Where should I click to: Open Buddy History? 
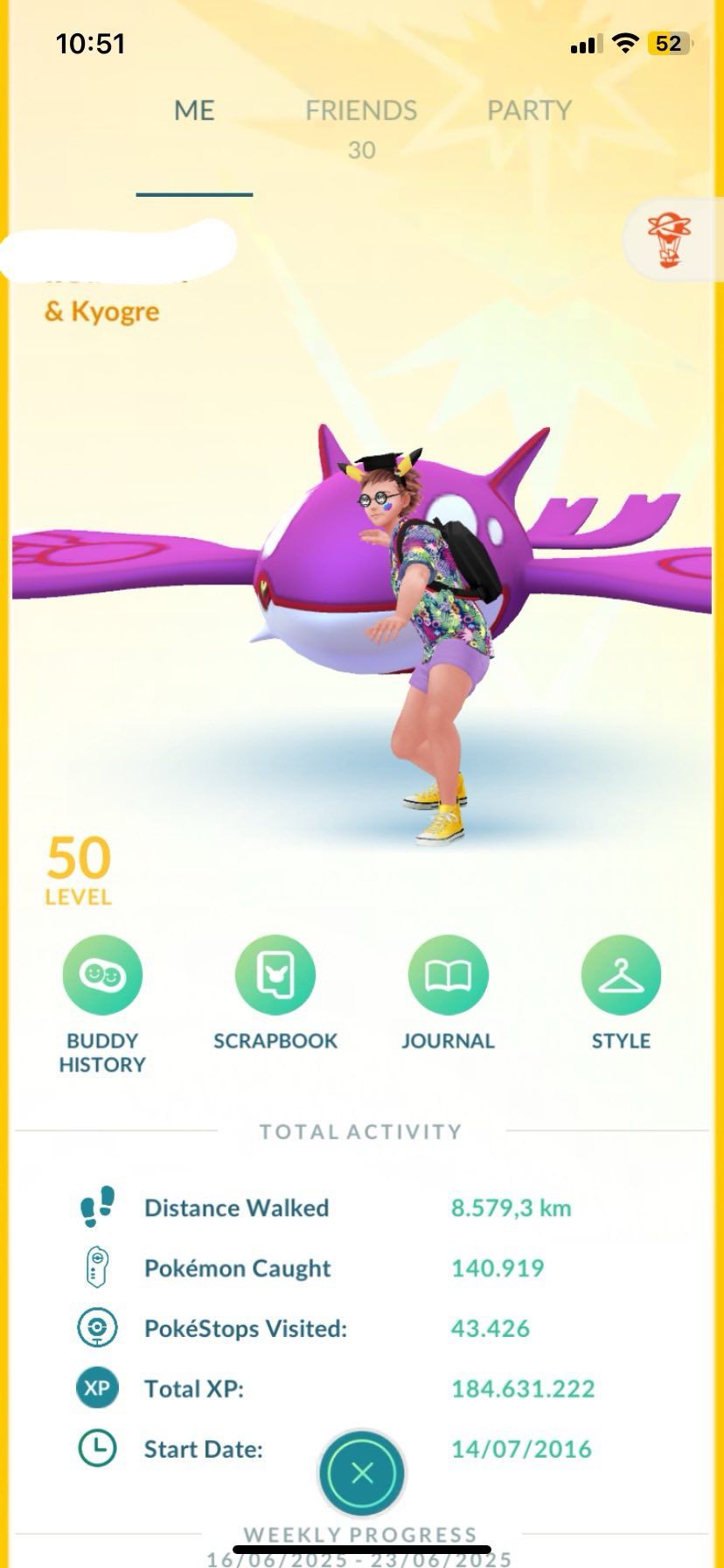point(102,975)
